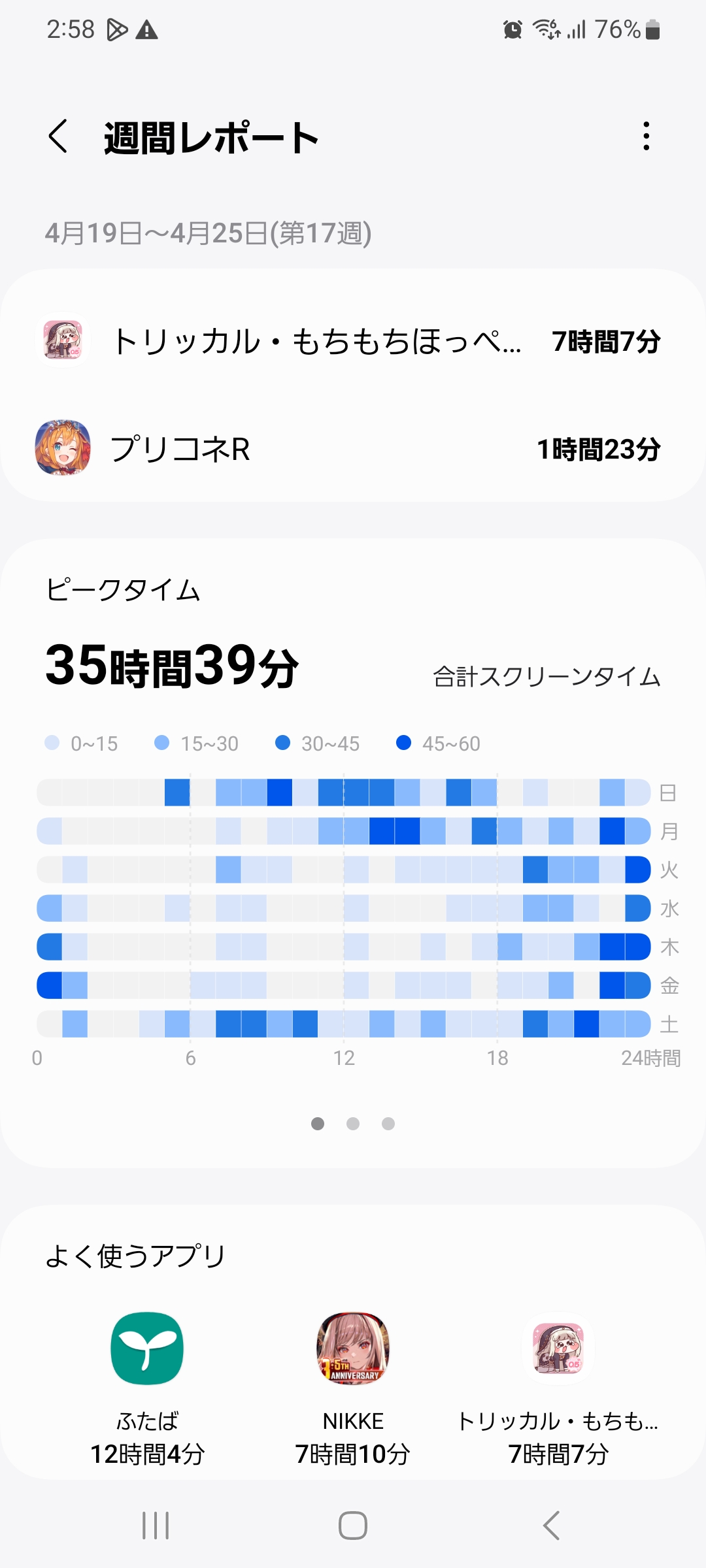706x1568 pixels.
Task: Jump to the second chart page dot
Action: coord(353,1124)
